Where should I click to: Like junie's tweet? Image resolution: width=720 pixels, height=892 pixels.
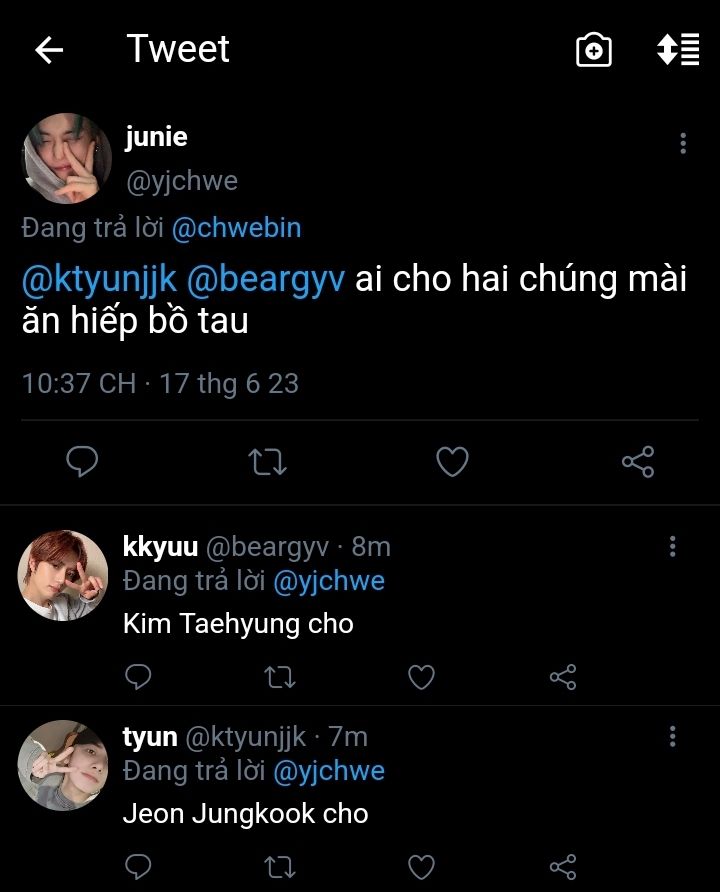452,461
